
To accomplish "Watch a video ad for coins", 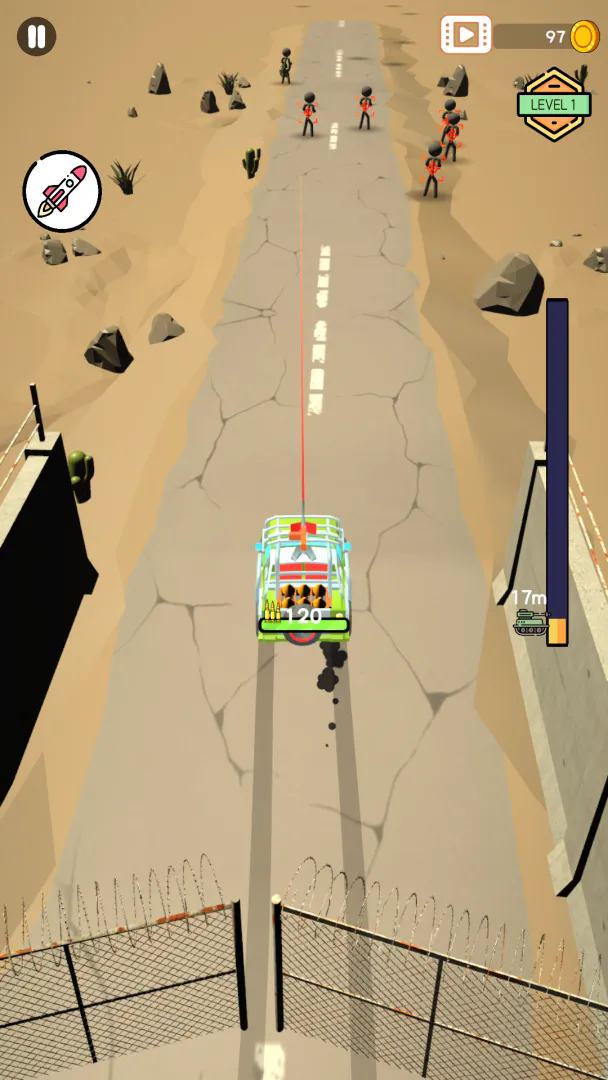I will [466, 34].
